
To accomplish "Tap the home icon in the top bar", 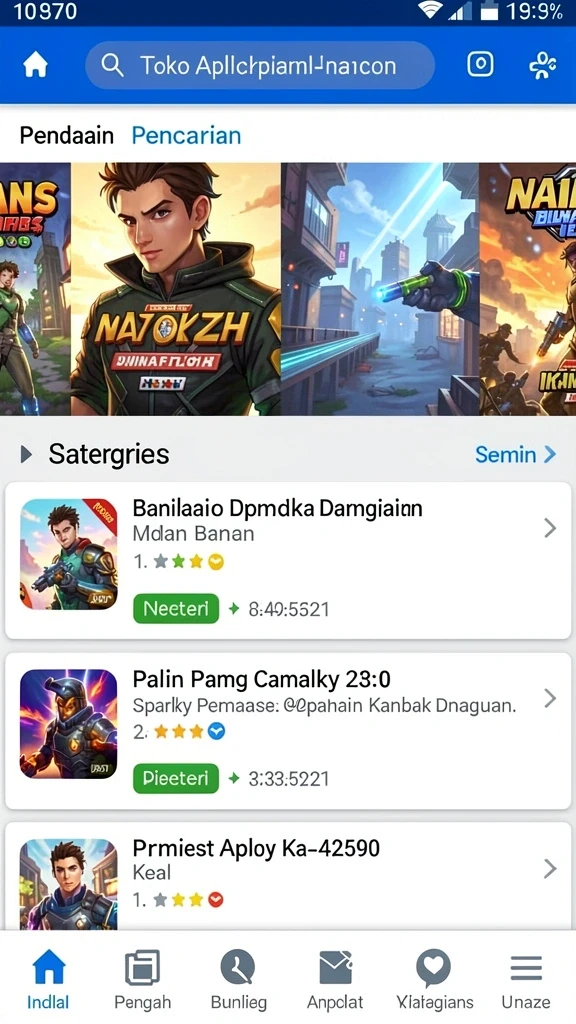I will click(35, 65).
